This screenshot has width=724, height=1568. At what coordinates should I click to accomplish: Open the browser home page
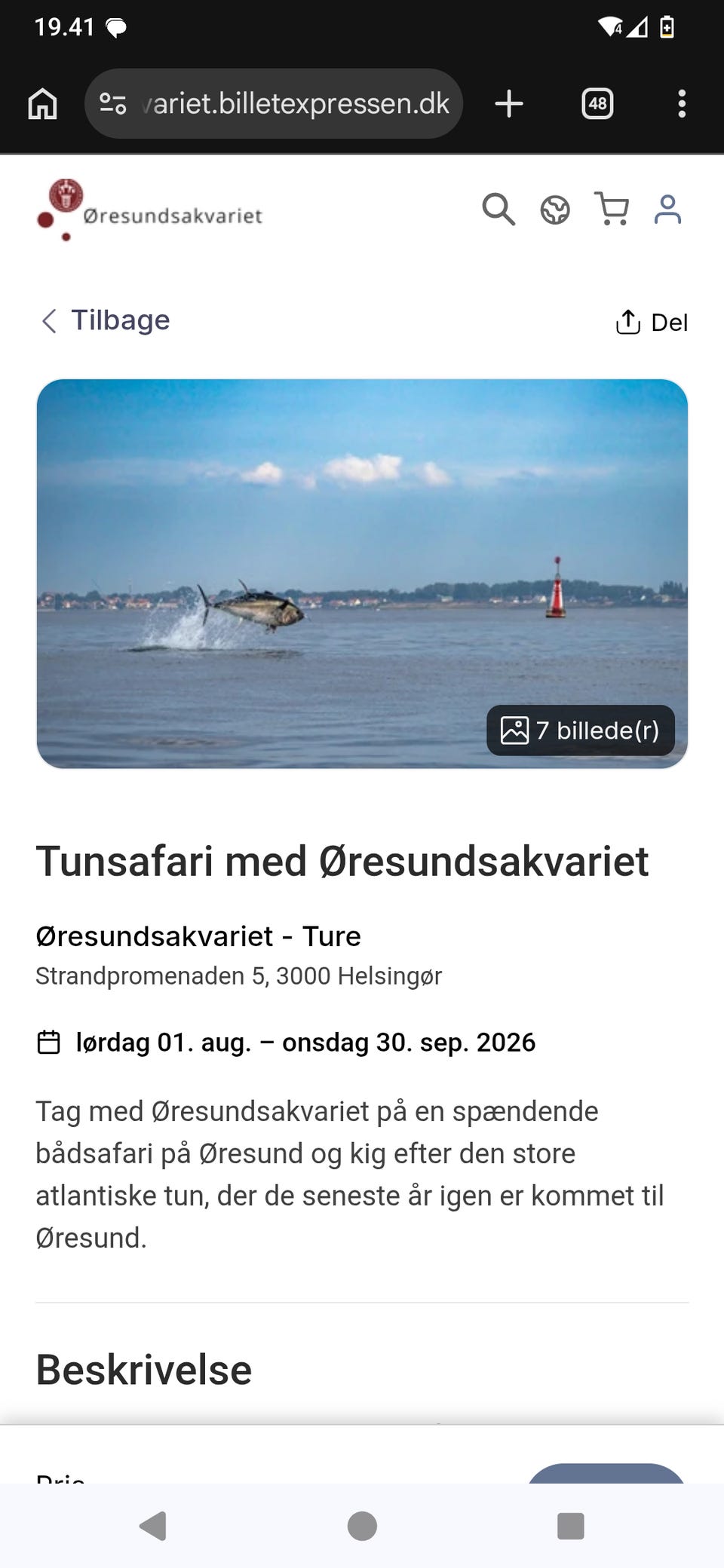(x=42, y=104)
